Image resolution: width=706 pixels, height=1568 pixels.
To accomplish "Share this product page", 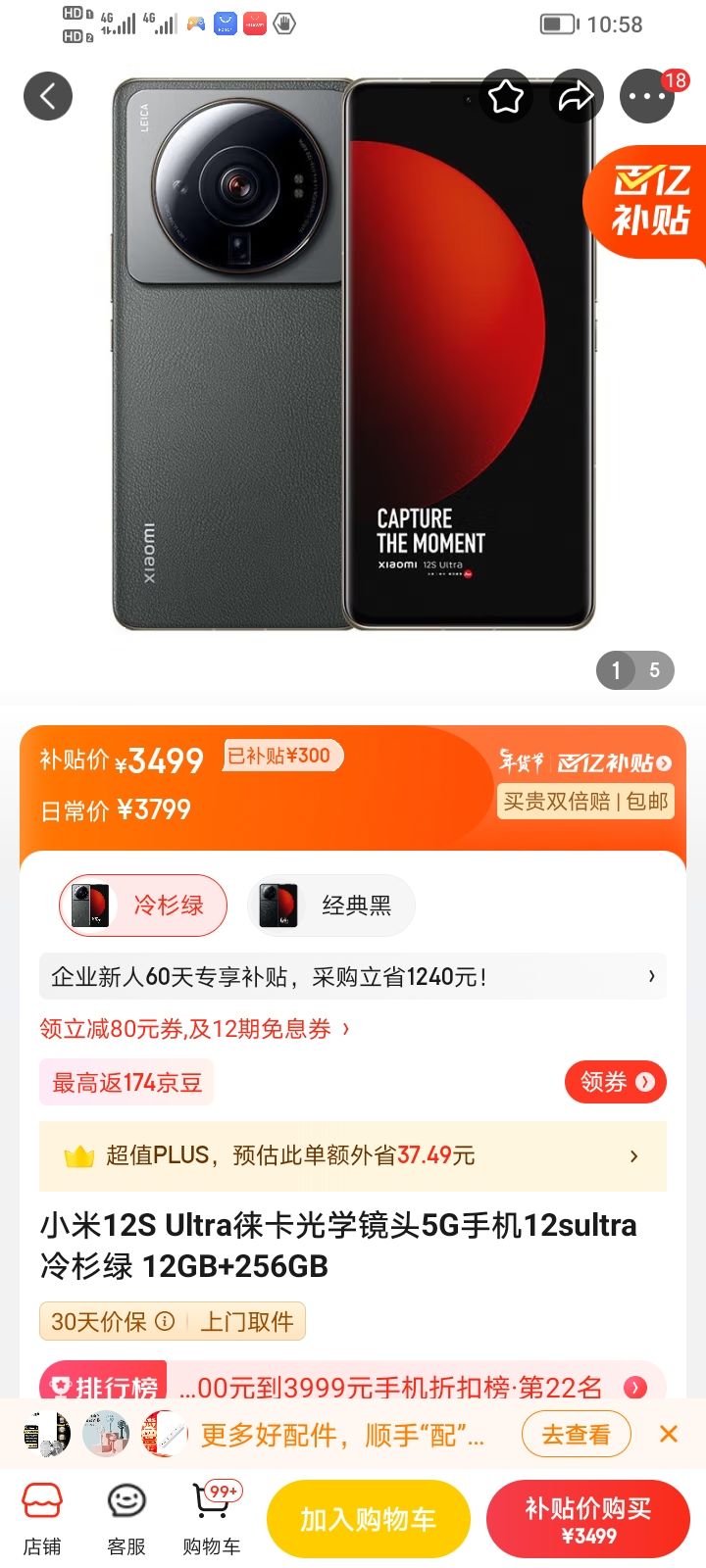I will coord(577,96).
